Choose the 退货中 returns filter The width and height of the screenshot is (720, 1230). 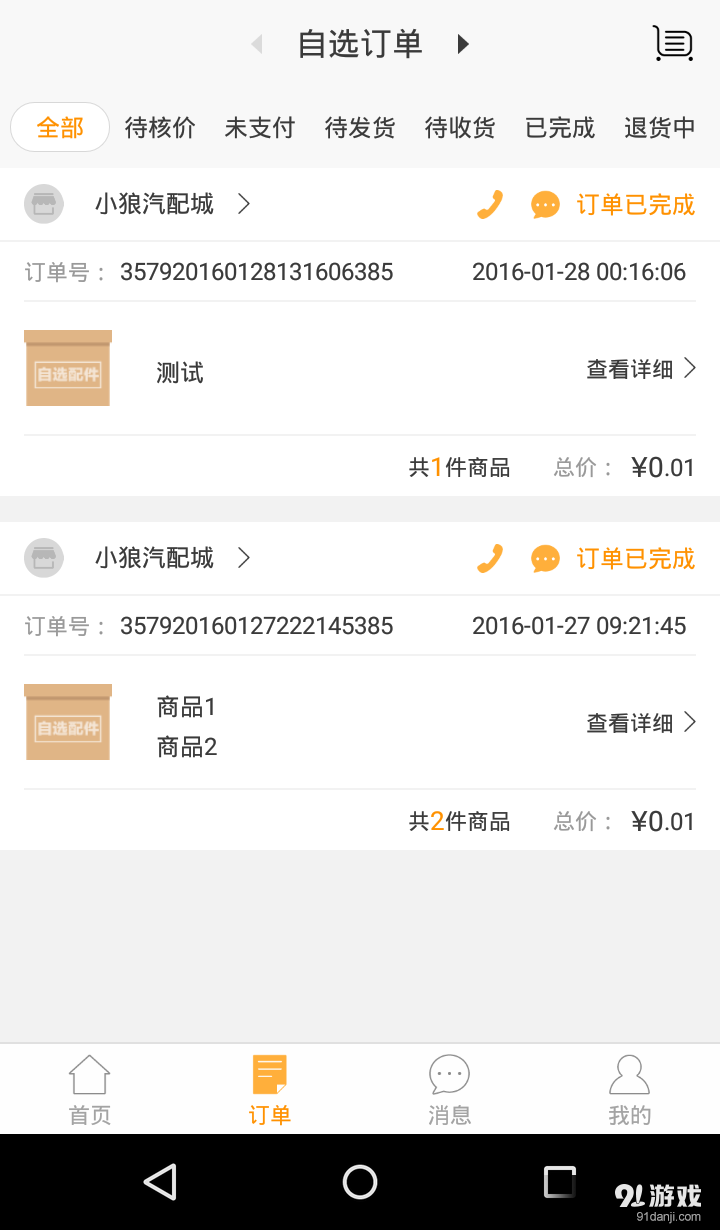[659, 127]
